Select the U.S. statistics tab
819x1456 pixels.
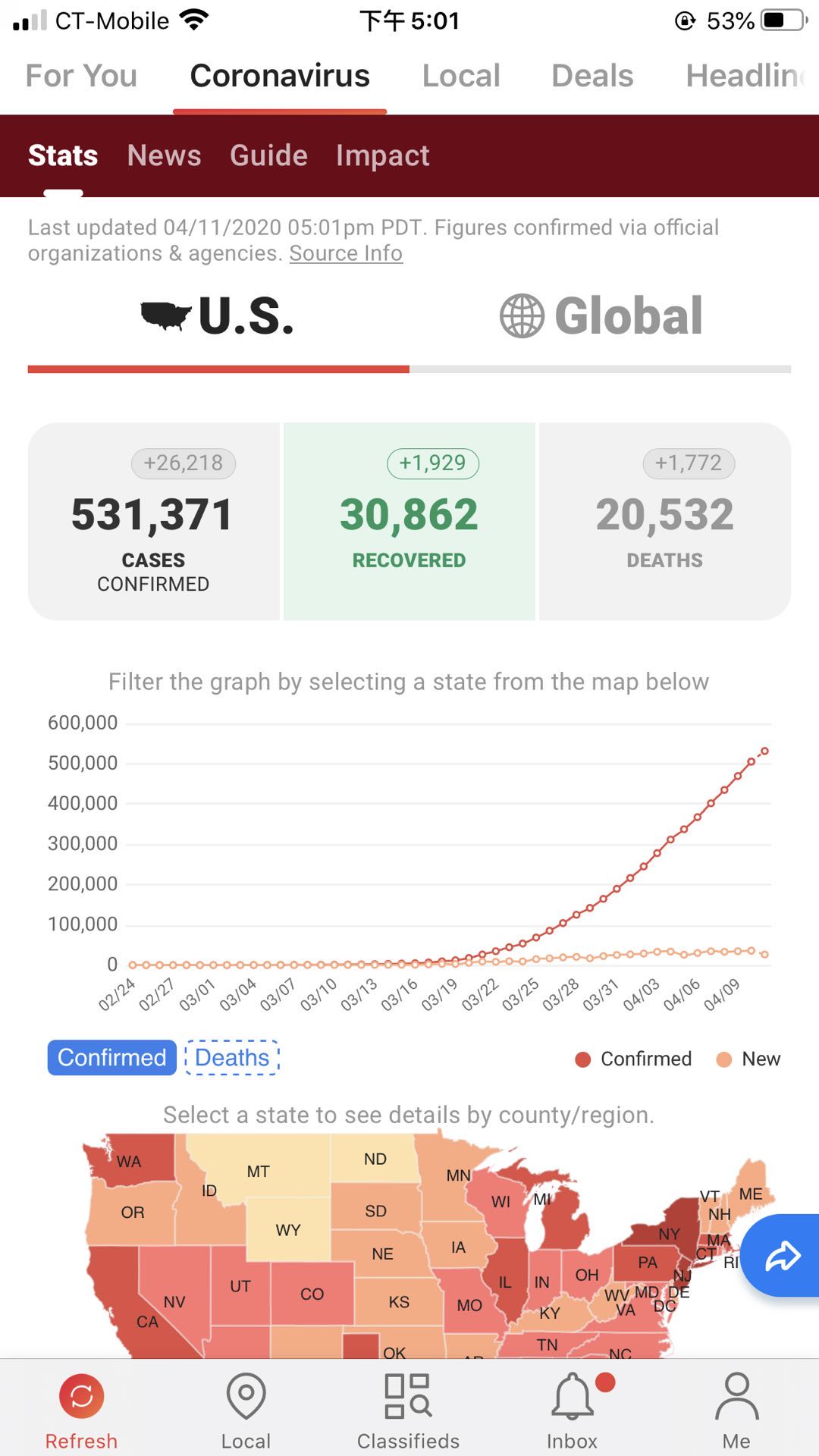[218, 315]
